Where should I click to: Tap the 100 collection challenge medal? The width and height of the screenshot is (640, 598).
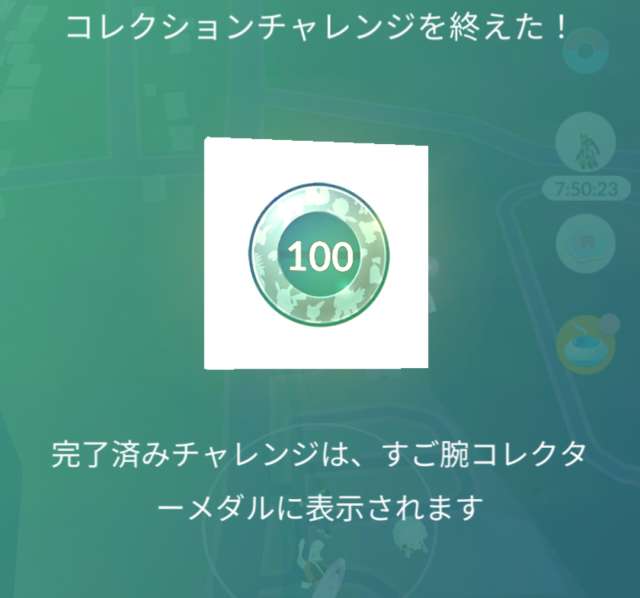pos(317,256)
